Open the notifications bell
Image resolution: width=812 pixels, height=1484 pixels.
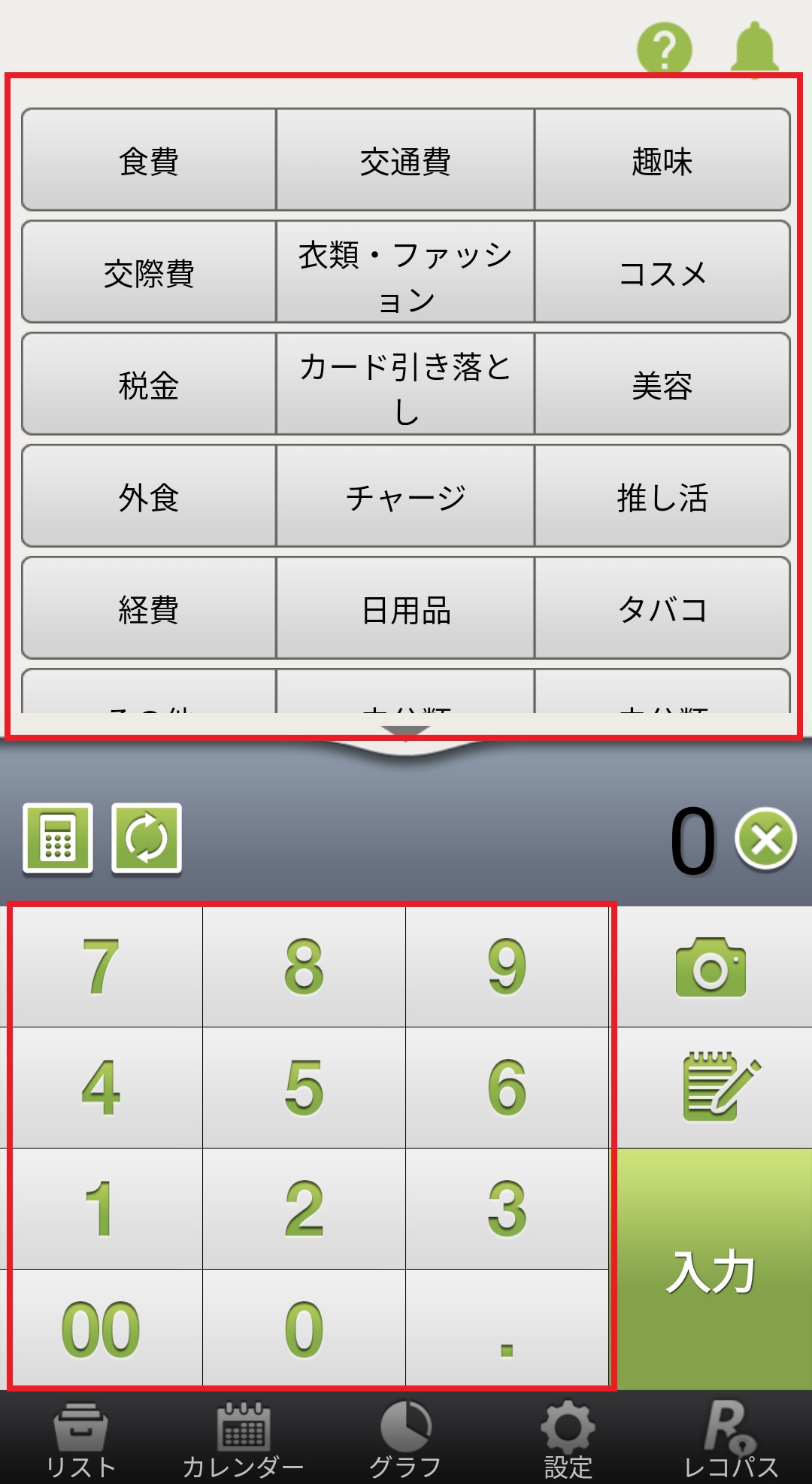point(754,47)
